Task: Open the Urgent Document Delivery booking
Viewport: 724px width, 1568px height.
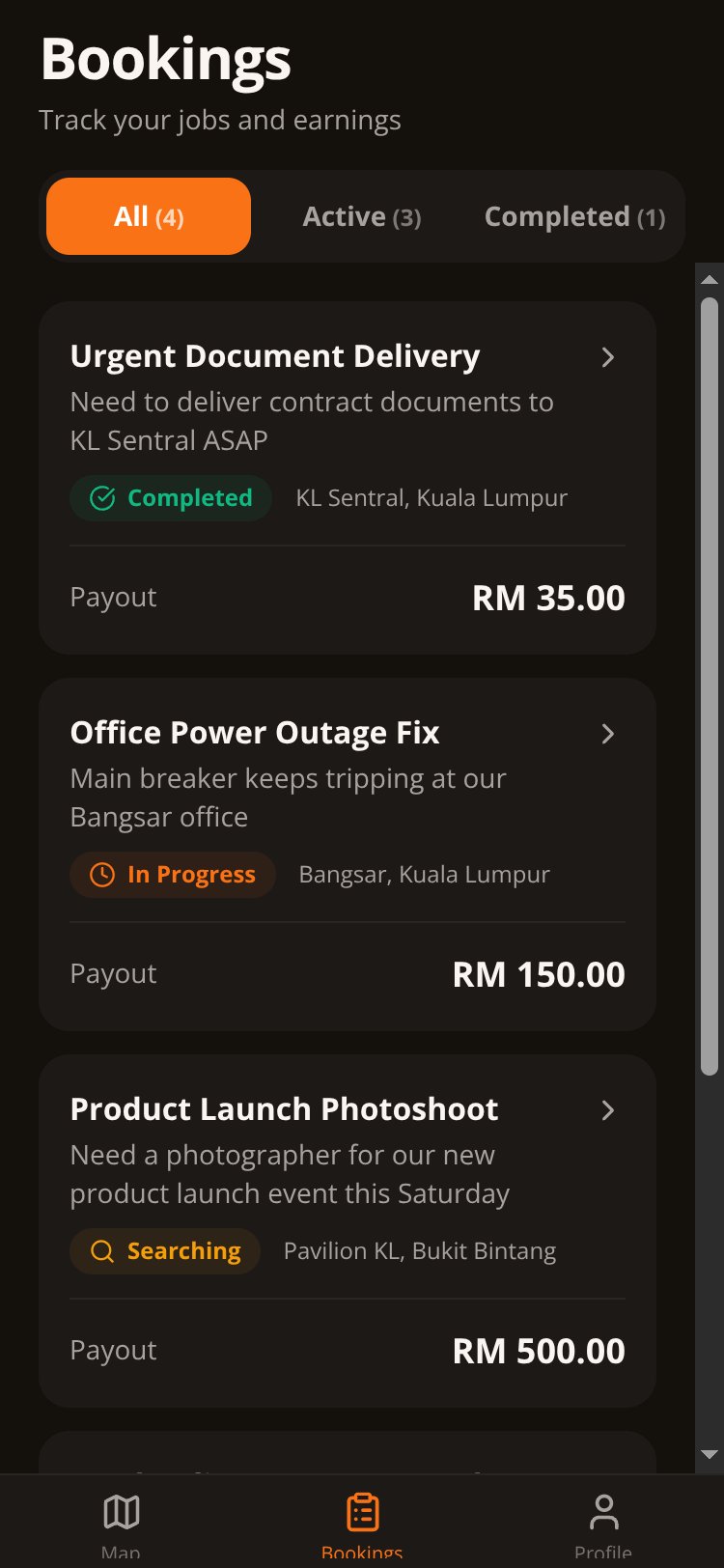Action: coord(348,478)
